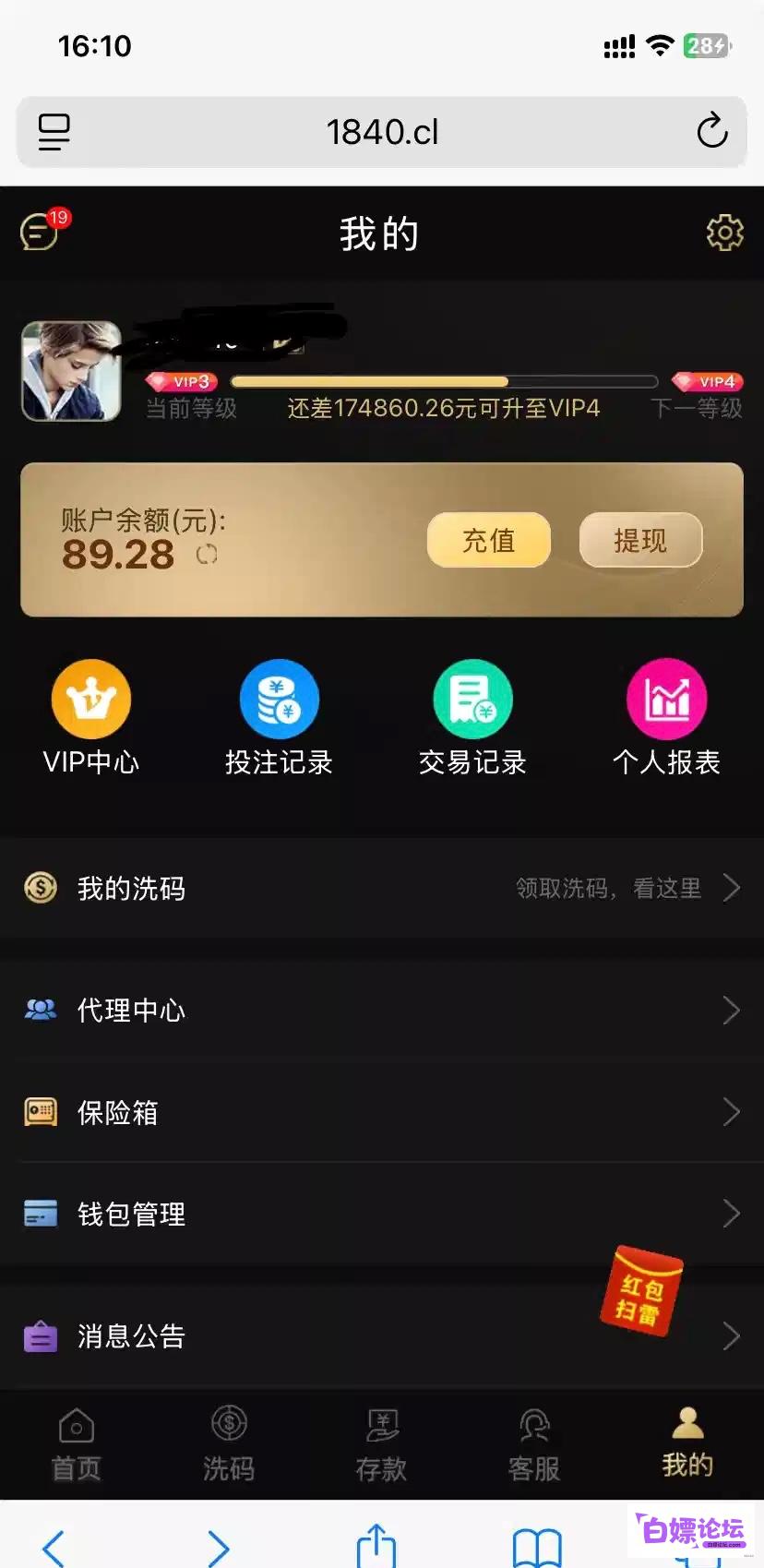Switch to the 存款 deposit tab
The width and height of the screenshot is (764, 1568).
[x=381, y=1445]
